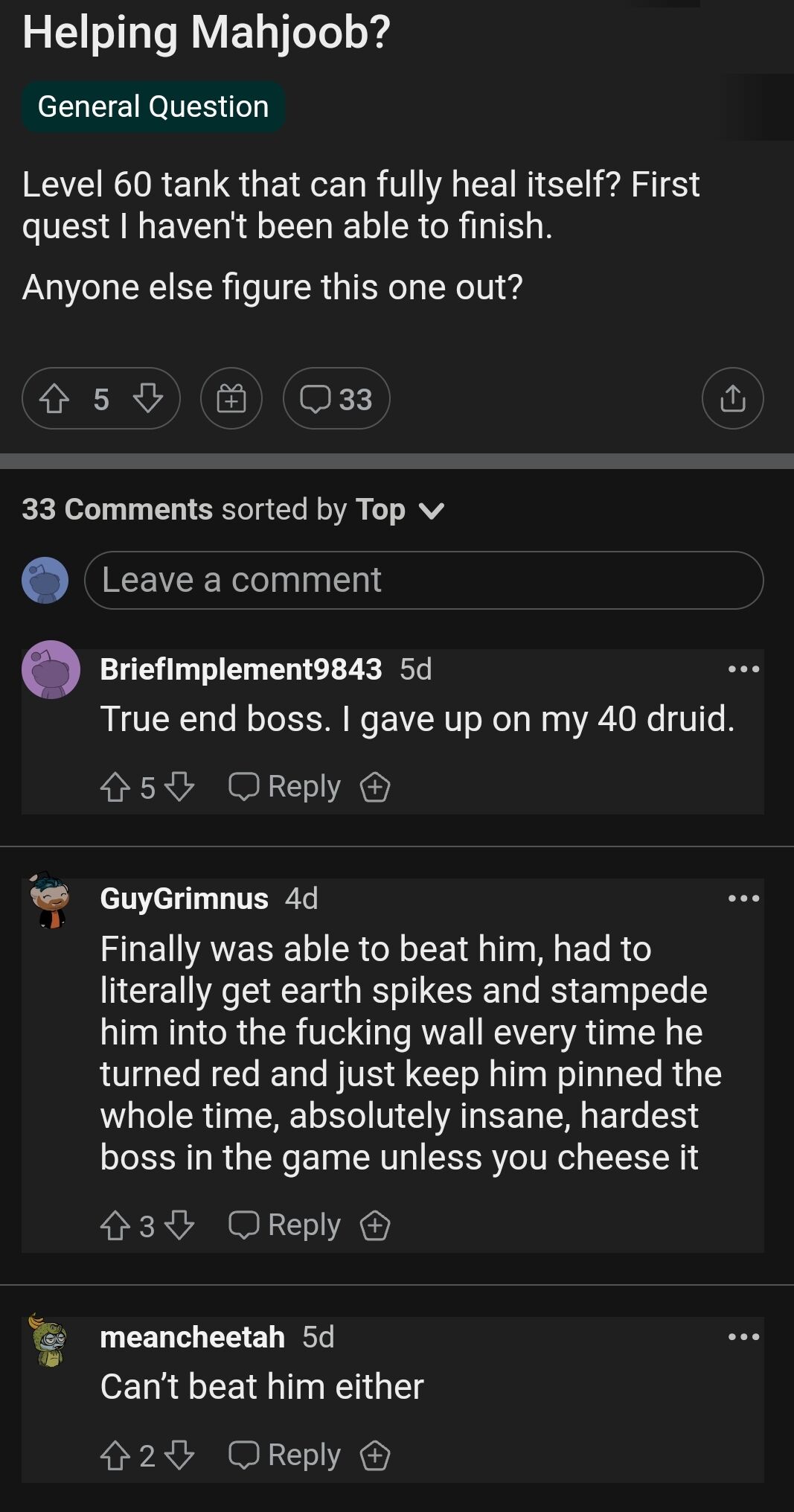Open meancheetah's profile

[192, 1337]
